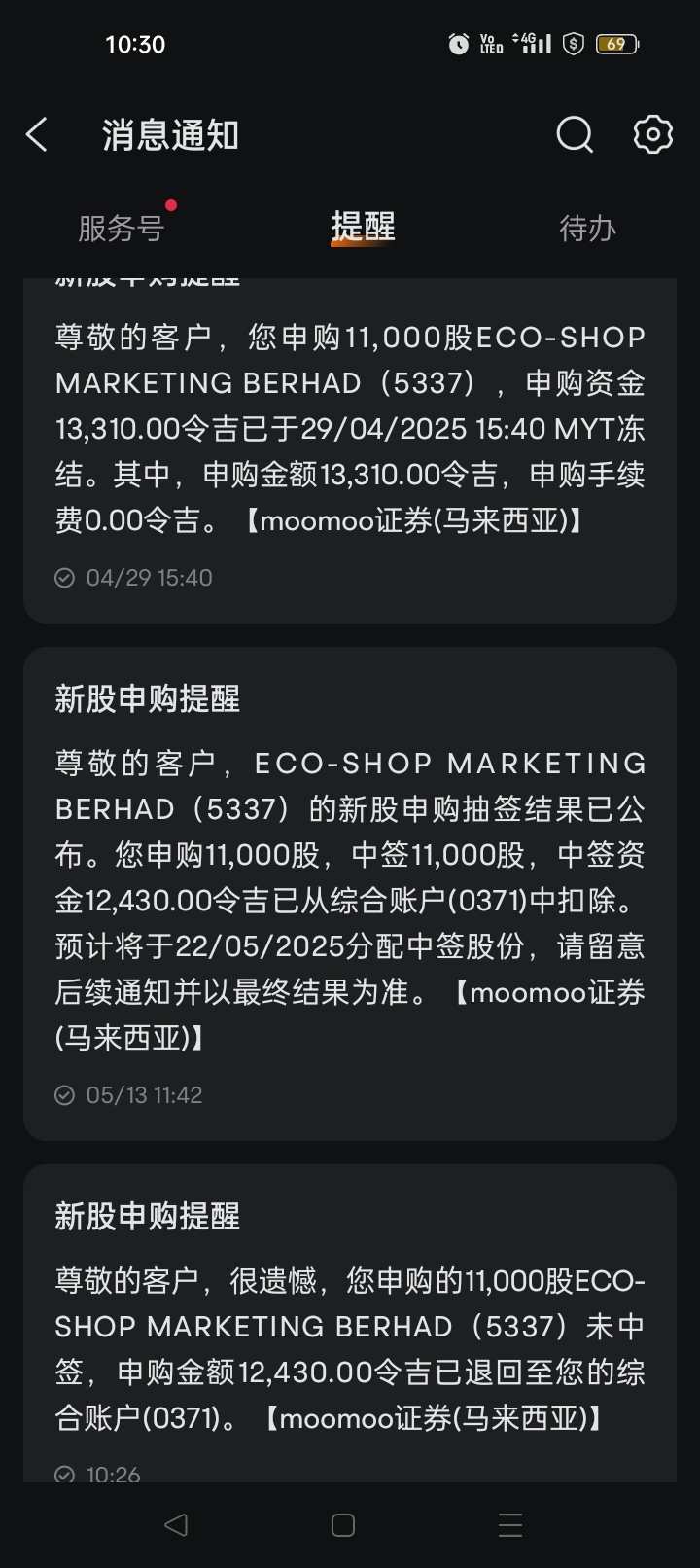
Task: Tap the system back button
Action: (x=176, y=1525)
